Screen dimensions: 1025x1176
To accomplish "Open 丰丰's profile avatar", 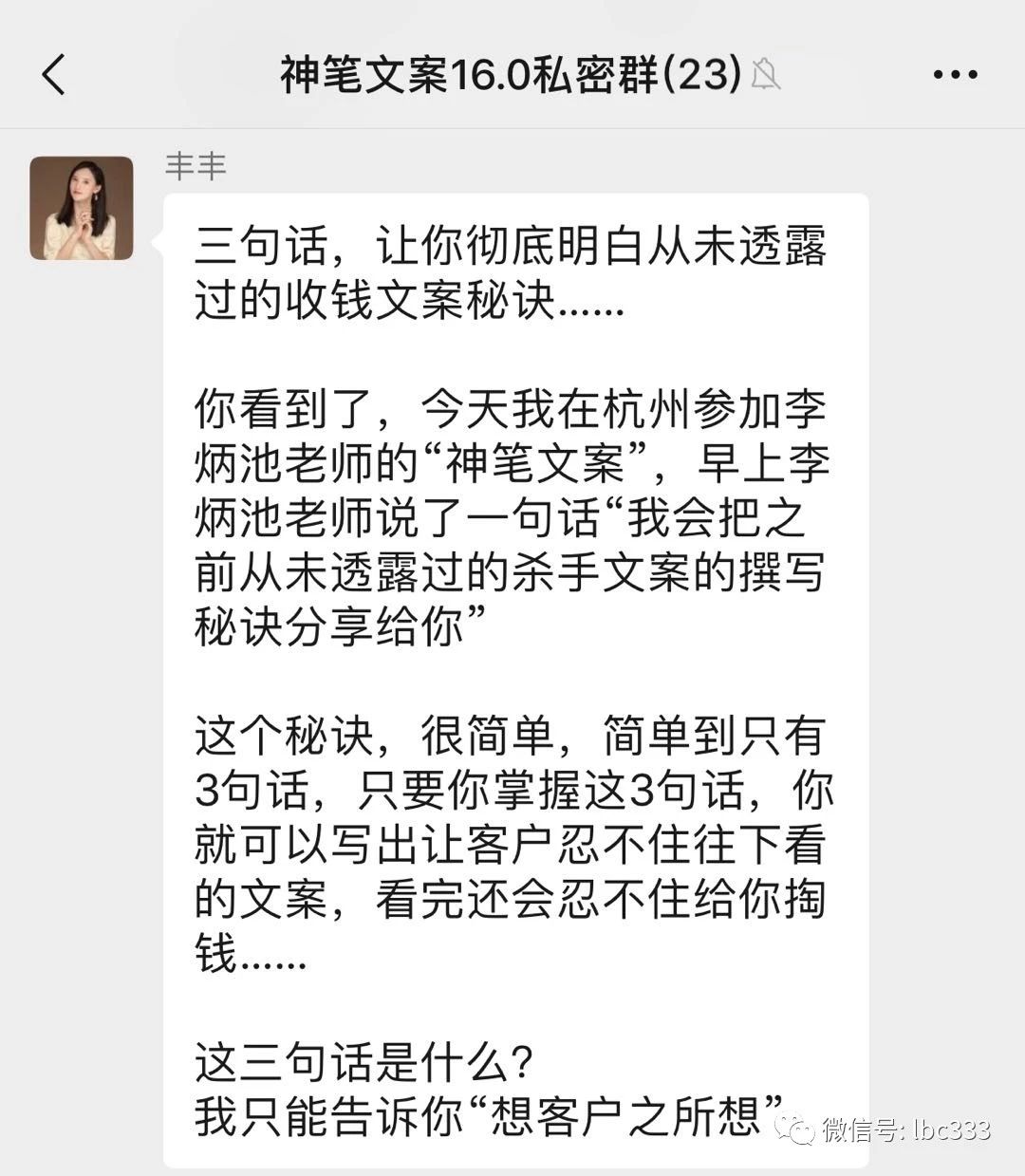I will [x=82, y=209].
